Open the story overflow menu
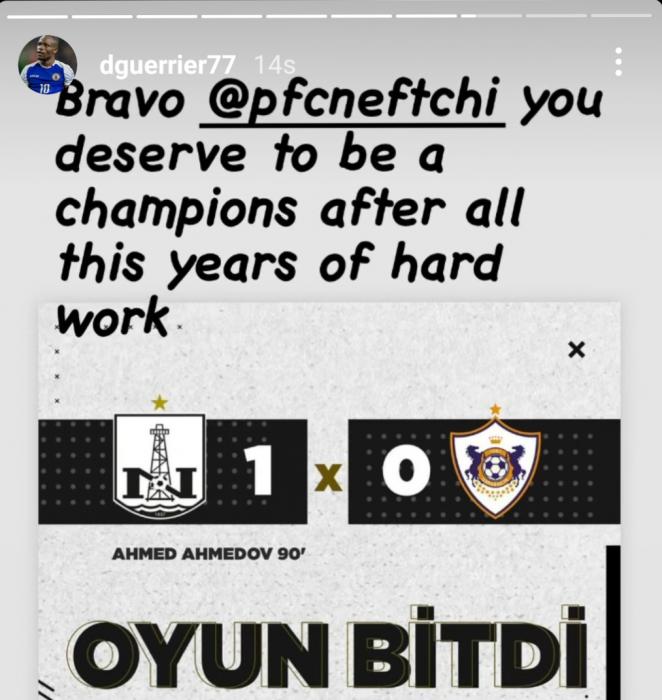Image resolution: width=662 pixels, height=700 pixels. click(620, 62)
